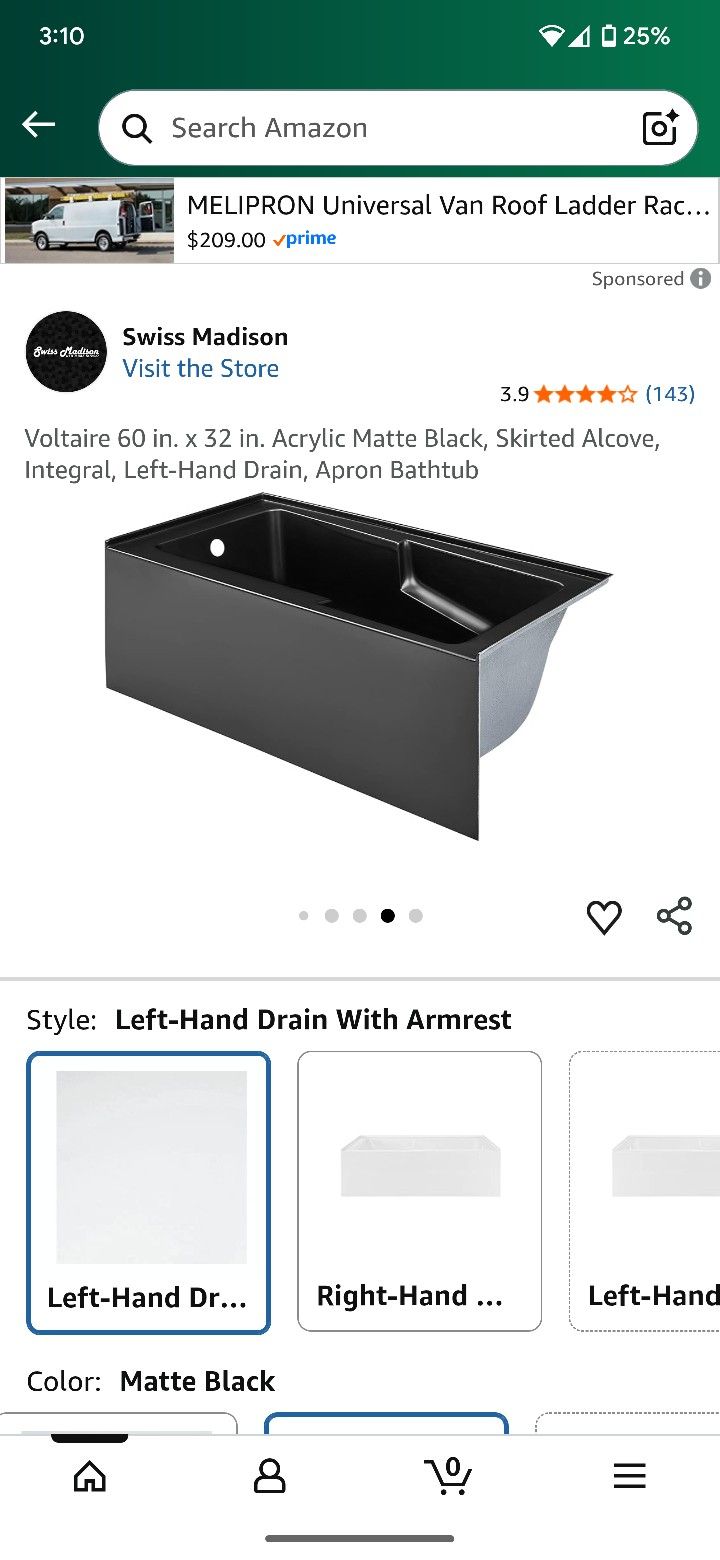Open the profile account icon

pyautogui.click(x=269, y=1475)
